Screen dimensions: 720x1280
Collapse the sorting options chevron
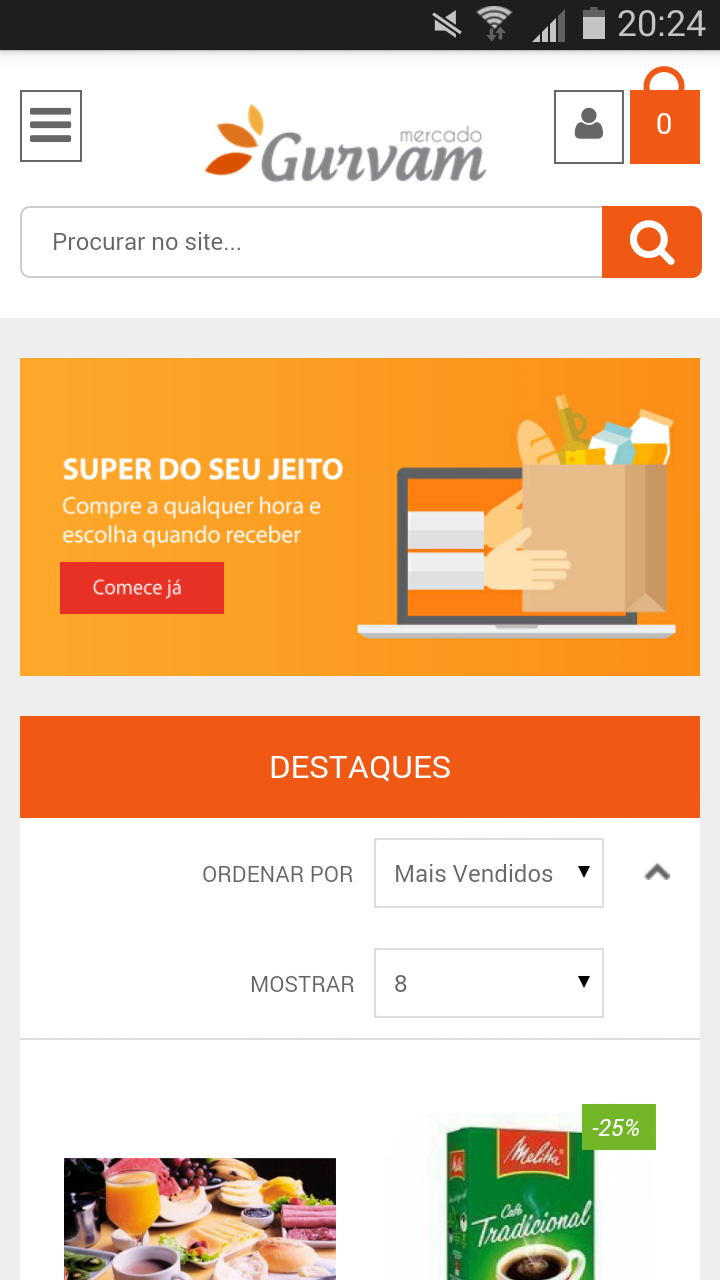pos(657,873)
